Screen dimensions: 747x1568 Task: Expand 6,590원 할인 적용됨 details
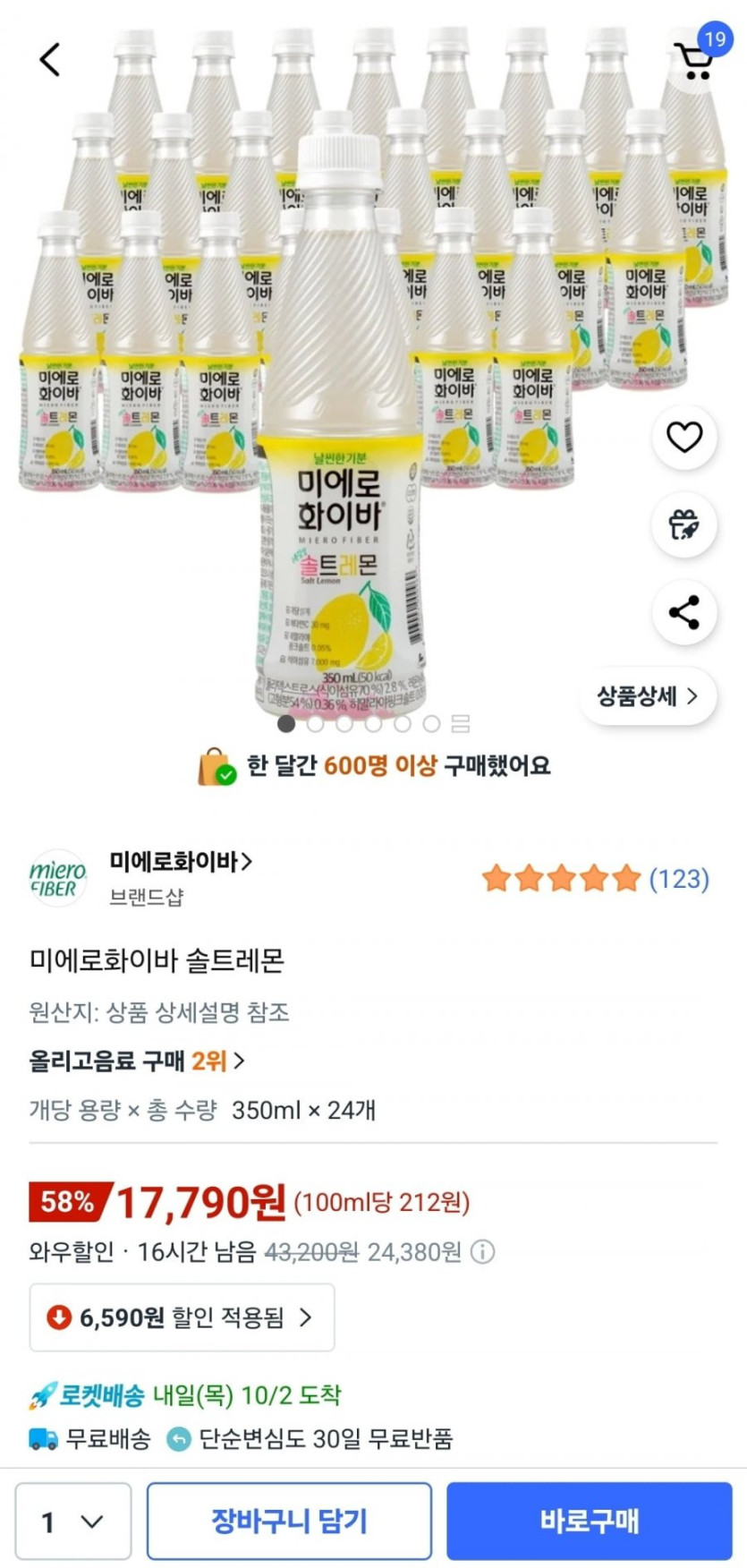pyautogui.click(x=182, y=1317)
